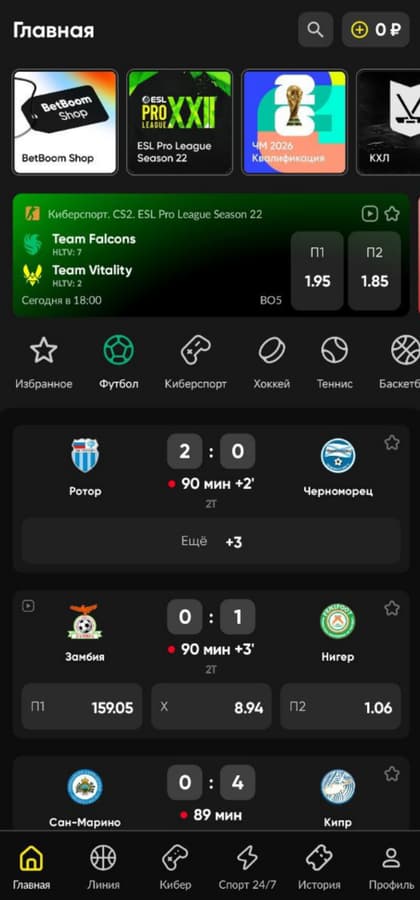
Task: Bet on П2 at 1.85 for Team Vitality
Action: (375, 271)
